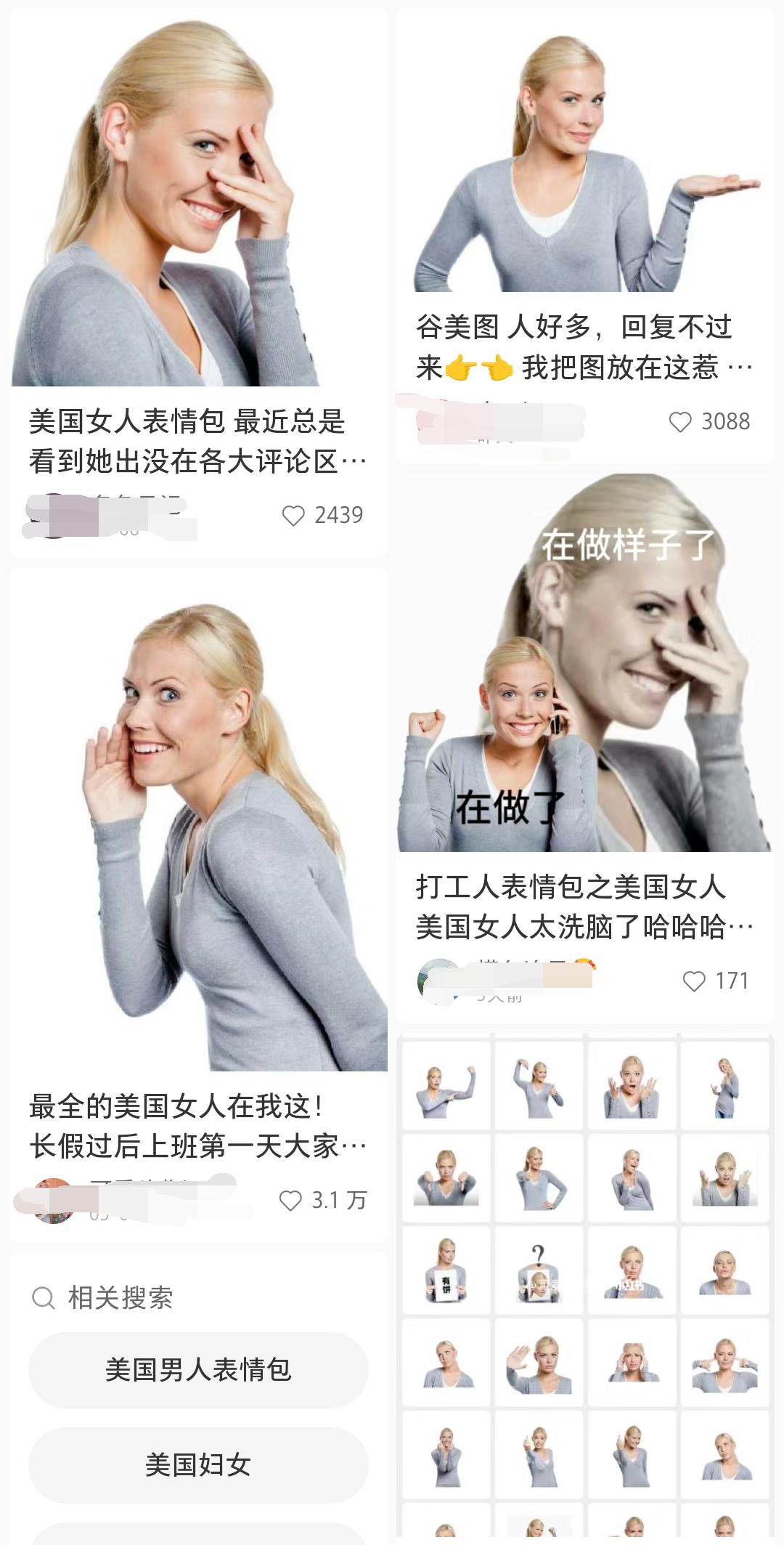Like the post with 3.1万 likes
Screen dimensions: 784x1545
(x=290, y=1201)
